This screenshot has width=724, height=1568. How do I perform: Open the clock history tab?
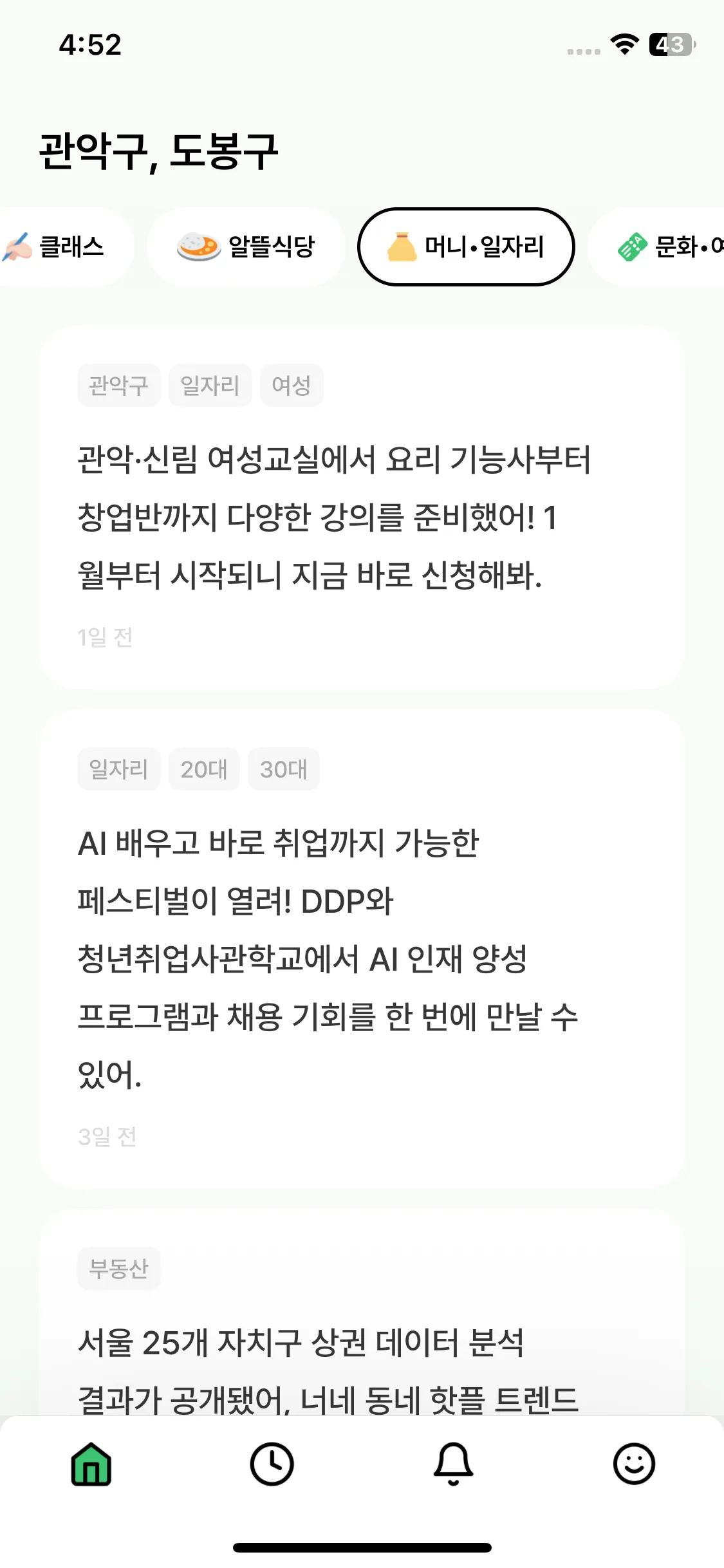pos(272,1464)
